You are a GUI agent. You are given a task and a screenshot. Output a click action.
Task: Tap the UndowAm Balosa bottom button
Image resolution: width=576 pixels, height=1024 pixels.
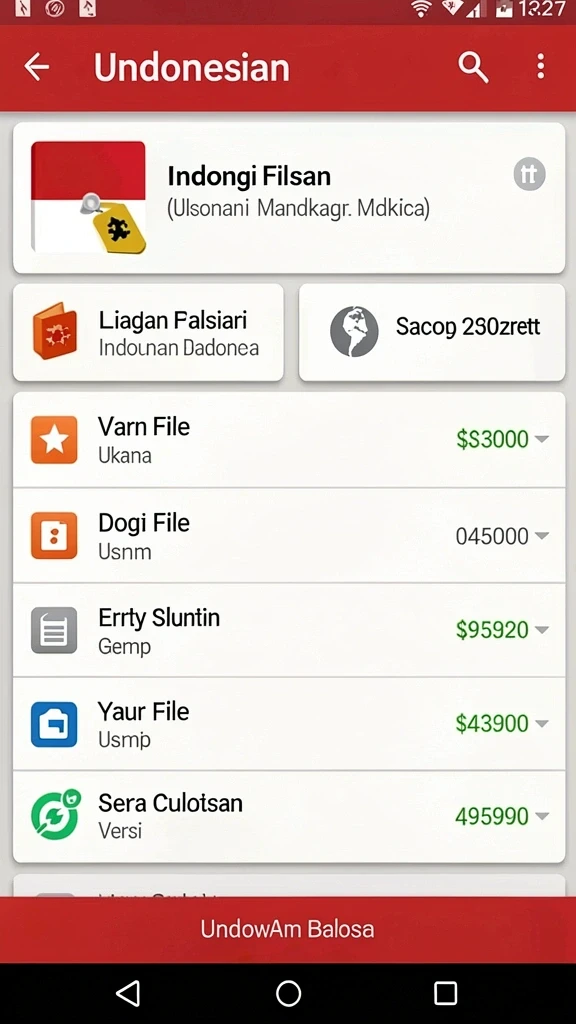click(288, 929)
